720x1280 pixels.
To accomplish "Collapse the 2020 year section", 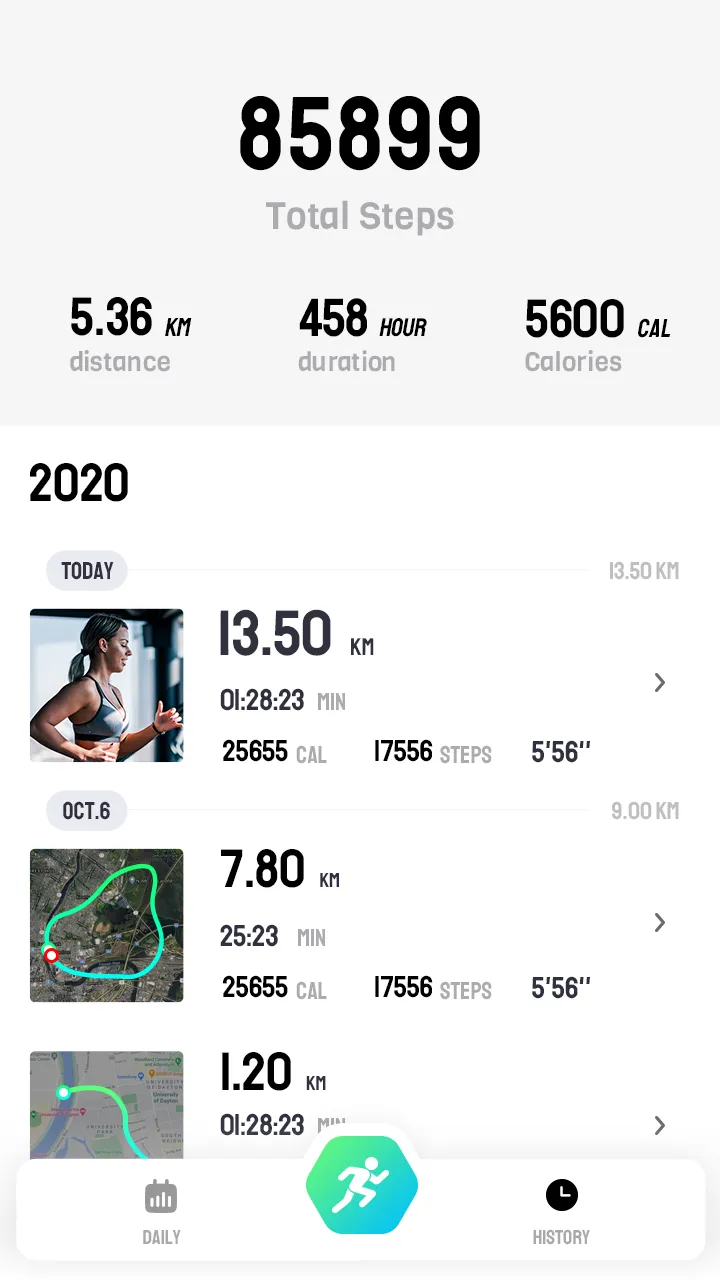I will coord(79,483).
